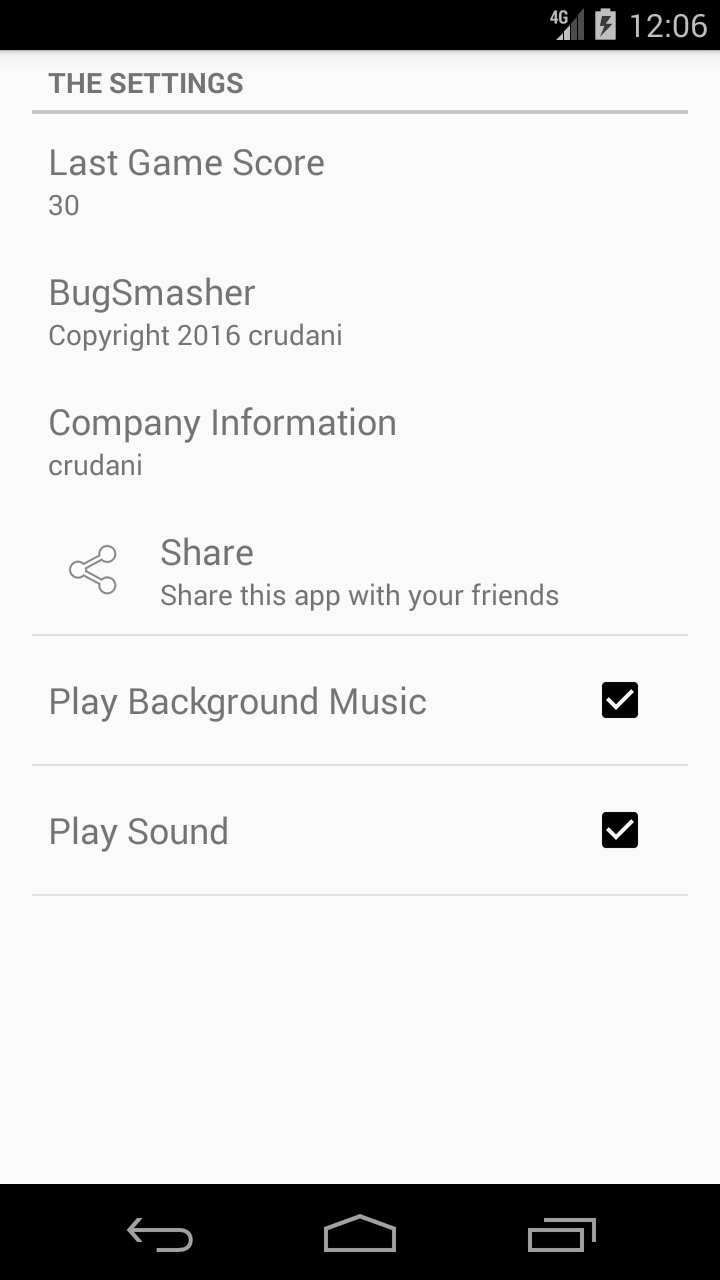Open recent apps with the recents icon
Viewport: 720px width, 1280px height.
coord(561,1235)
